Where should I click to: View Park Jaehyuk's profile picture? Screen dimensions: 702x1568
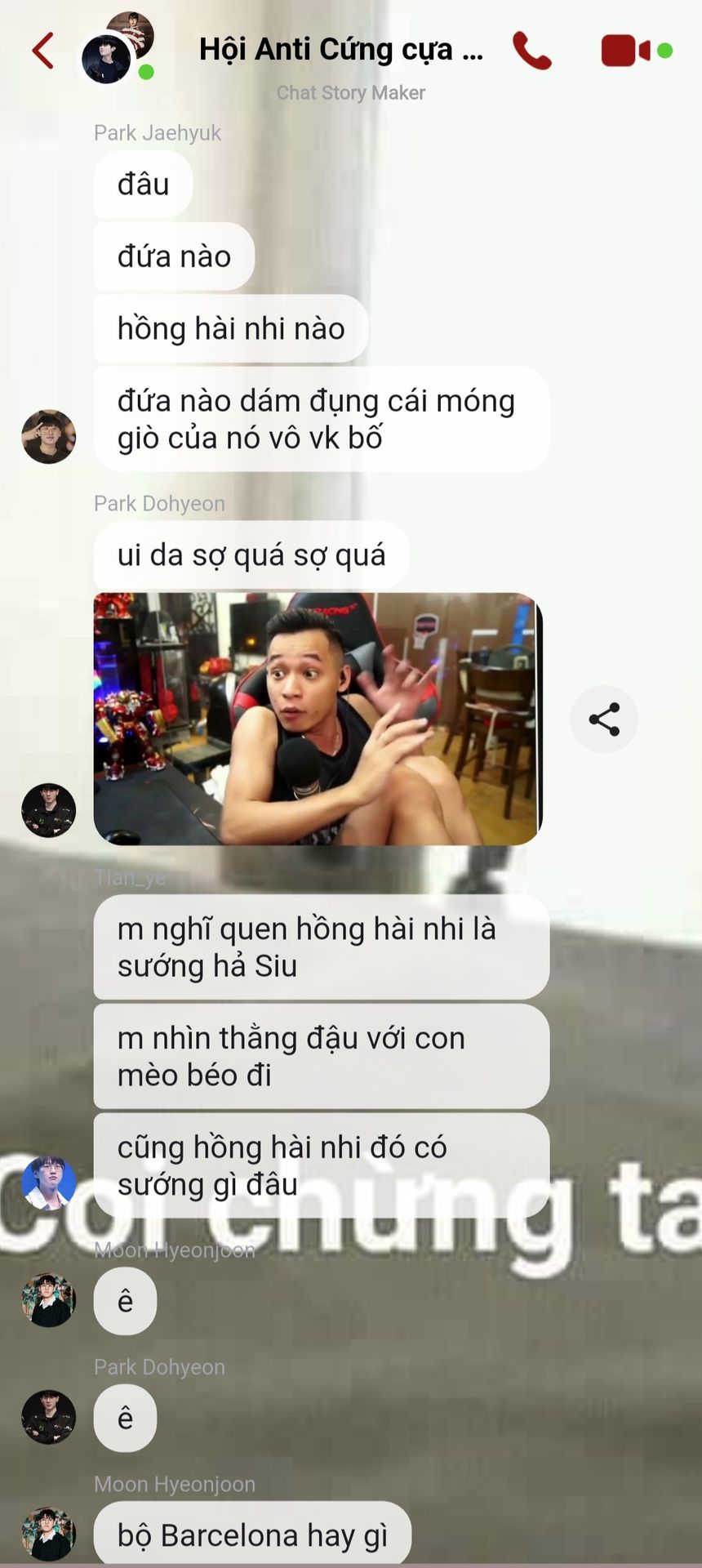[48, 437]
